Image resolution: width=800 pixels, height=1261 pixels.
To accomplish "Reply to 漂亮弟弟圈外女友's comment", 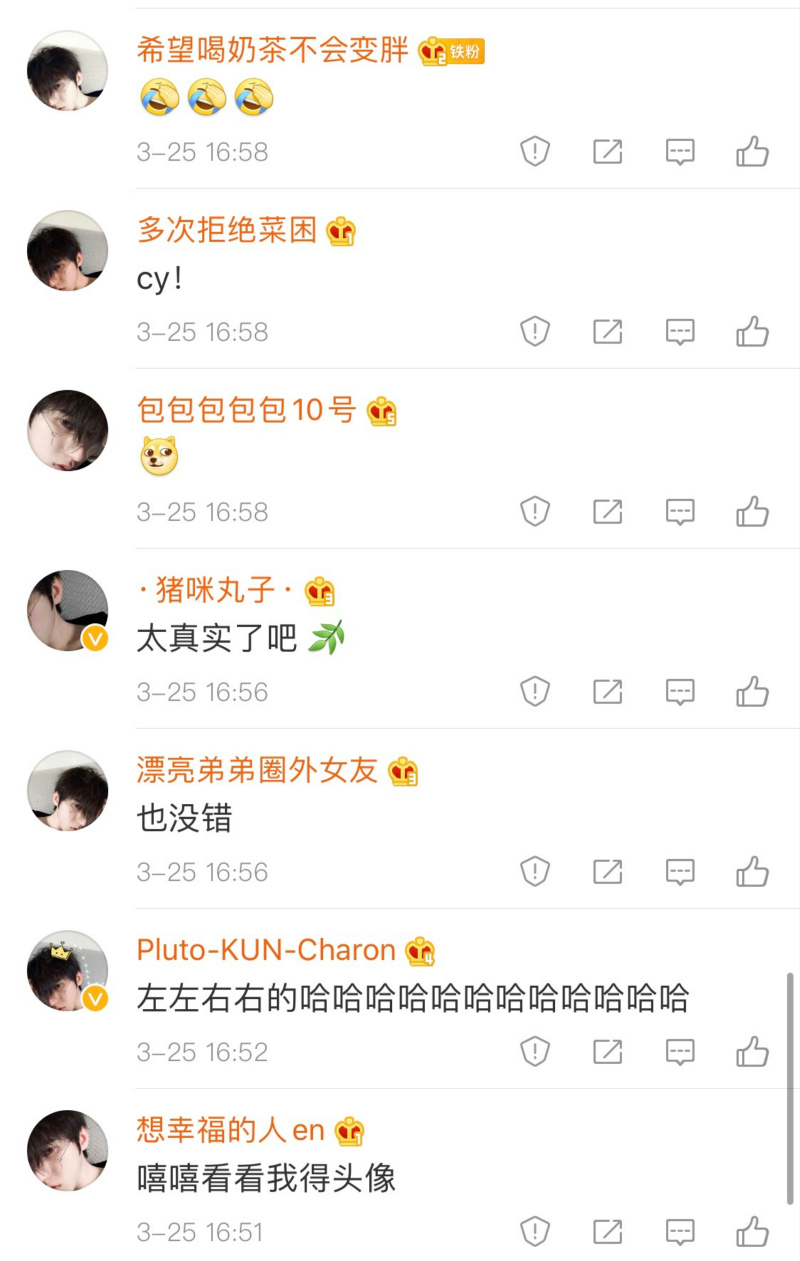I will (x=680, y=872).
